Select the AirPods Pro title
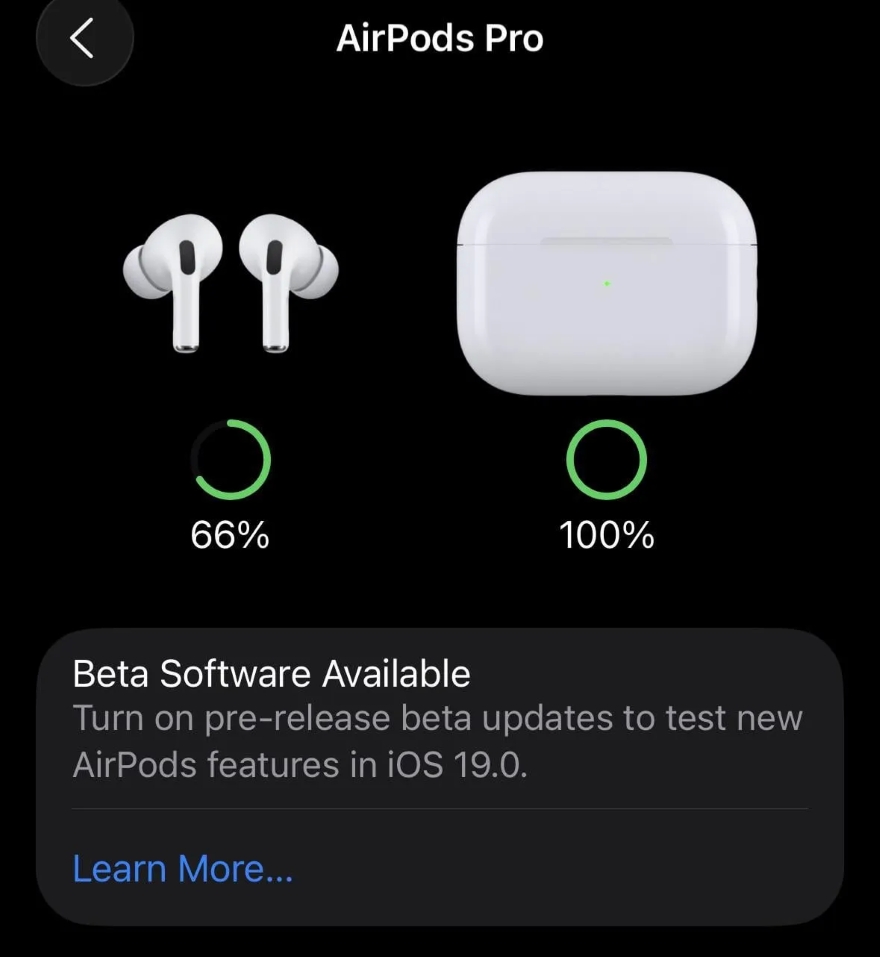The image size is (880, 957). pyautogui.click(x=440, y=38)
